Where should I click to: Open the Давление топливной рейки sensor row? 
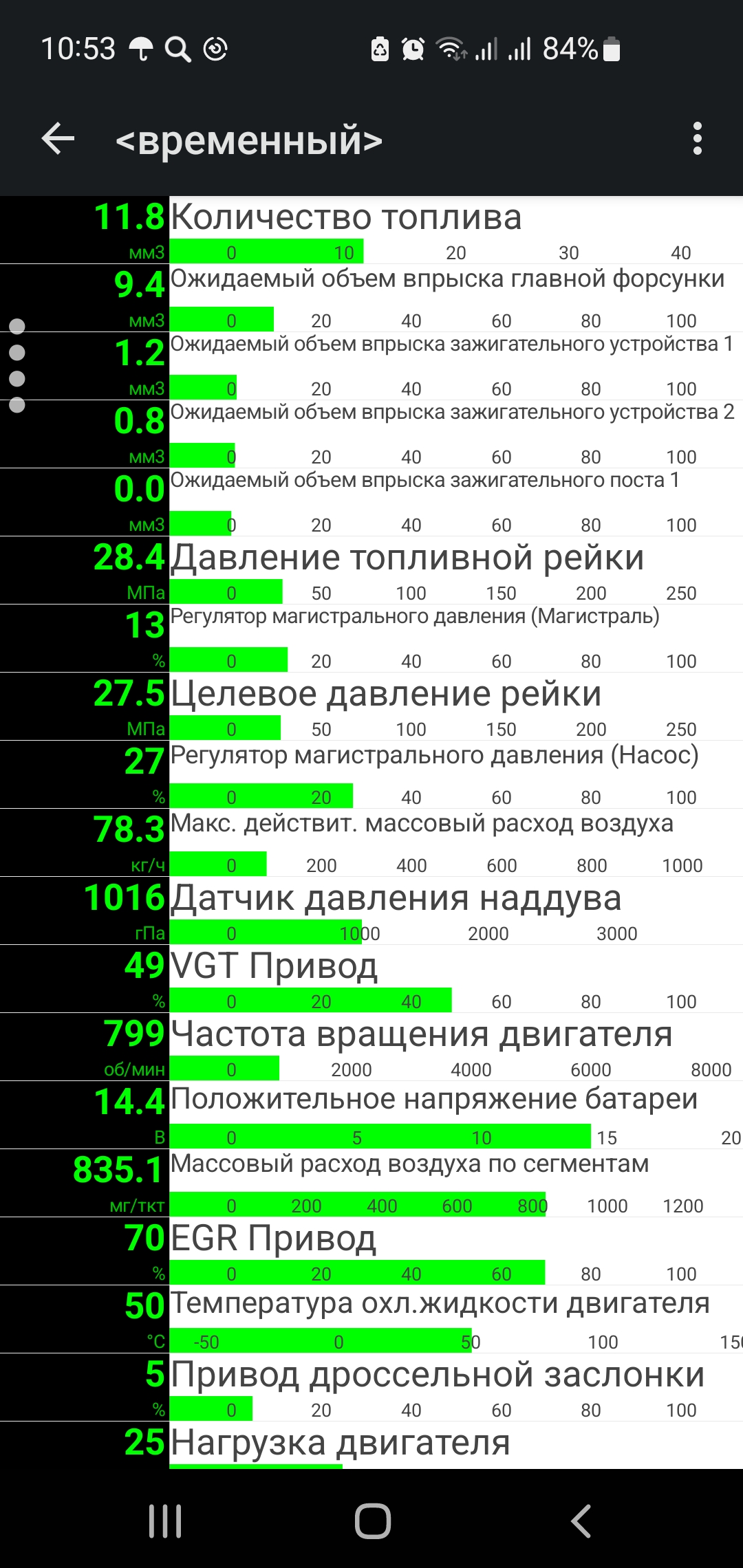(x=371, y=570)
